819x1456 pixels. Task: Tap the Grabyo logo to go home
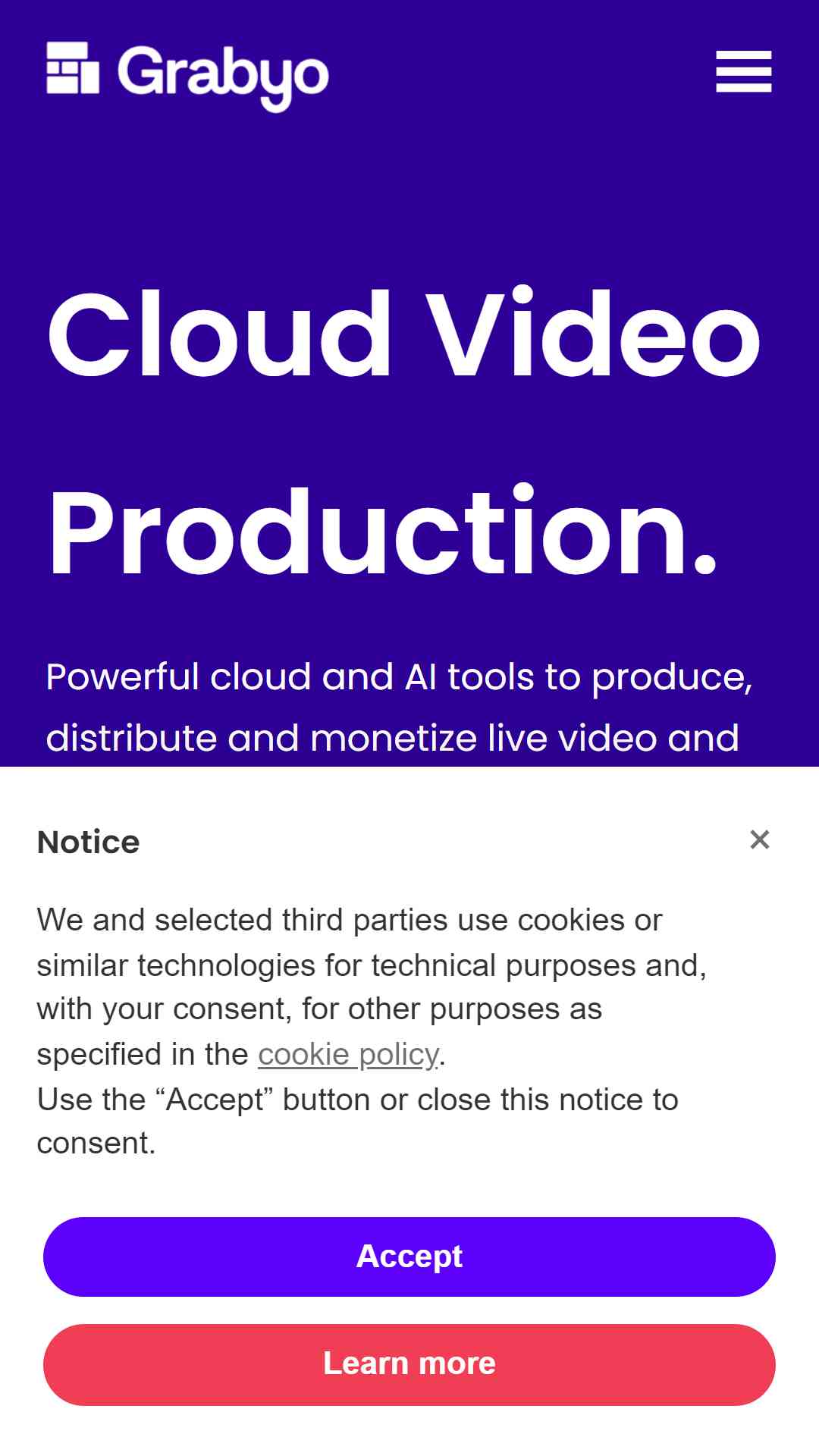187,76
